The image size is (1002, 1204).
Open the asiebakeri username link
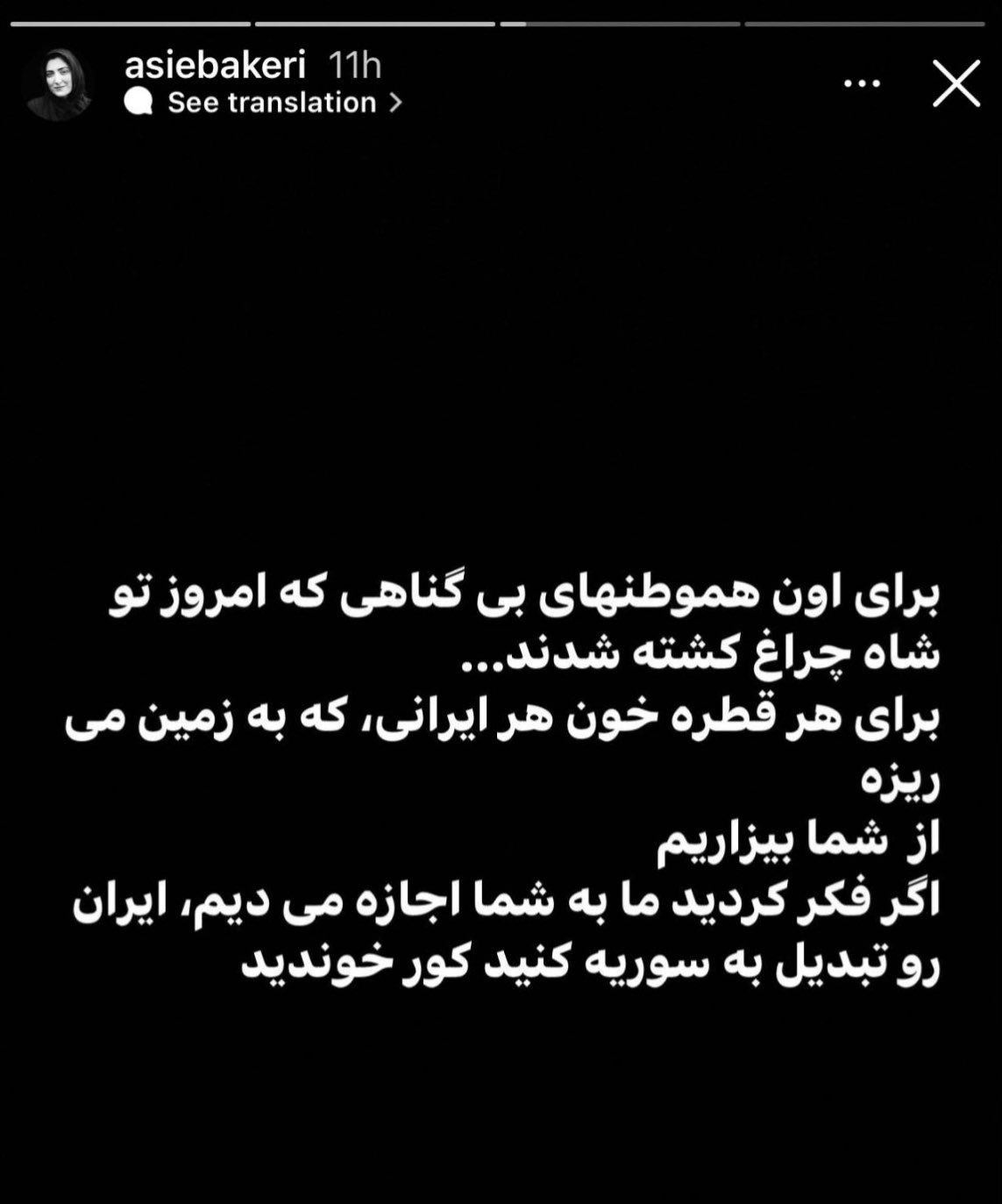click(x=215, y=65)
